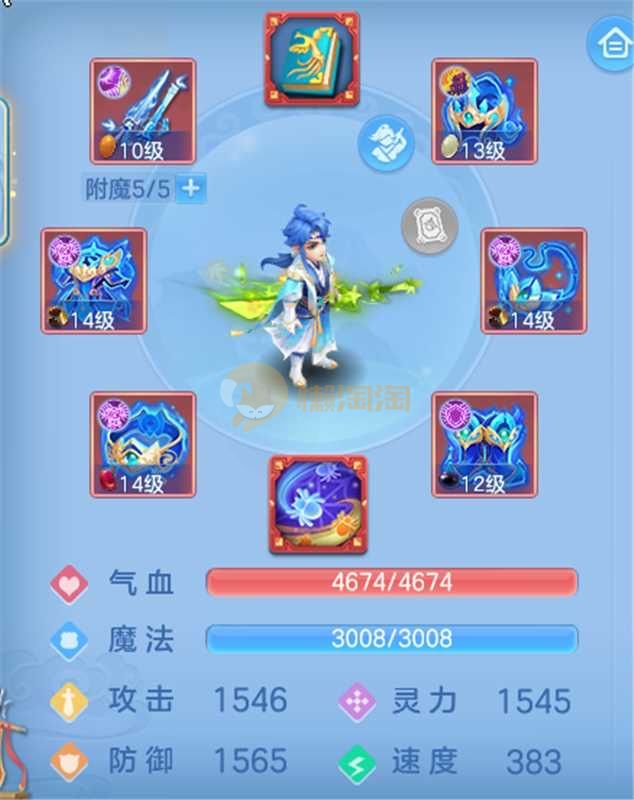The width and height of the screenshot is (634, 800).
Task: Select the purple item slot below the character
Action: 318,504
